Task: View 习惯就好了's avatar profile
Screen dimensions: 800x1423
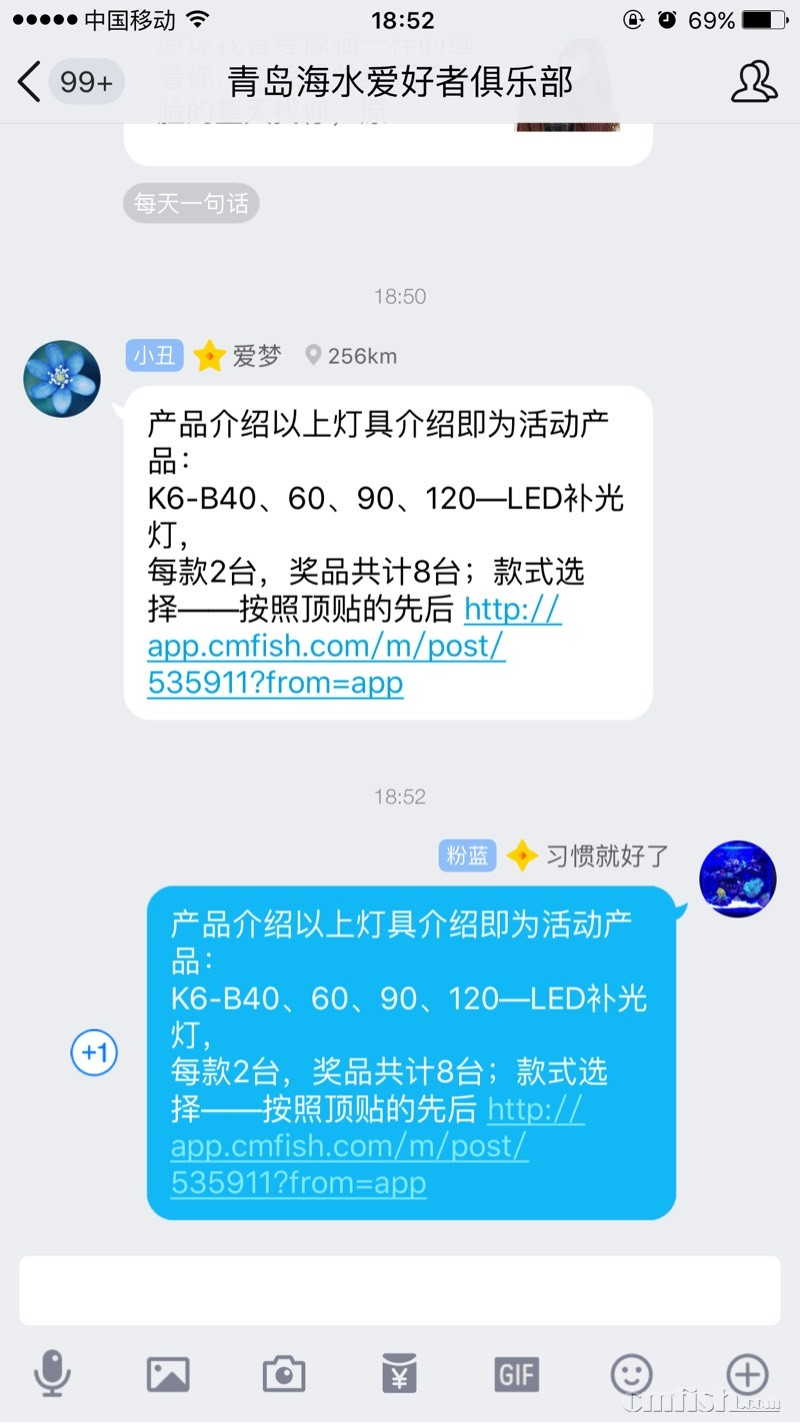Action: point(737,878)
